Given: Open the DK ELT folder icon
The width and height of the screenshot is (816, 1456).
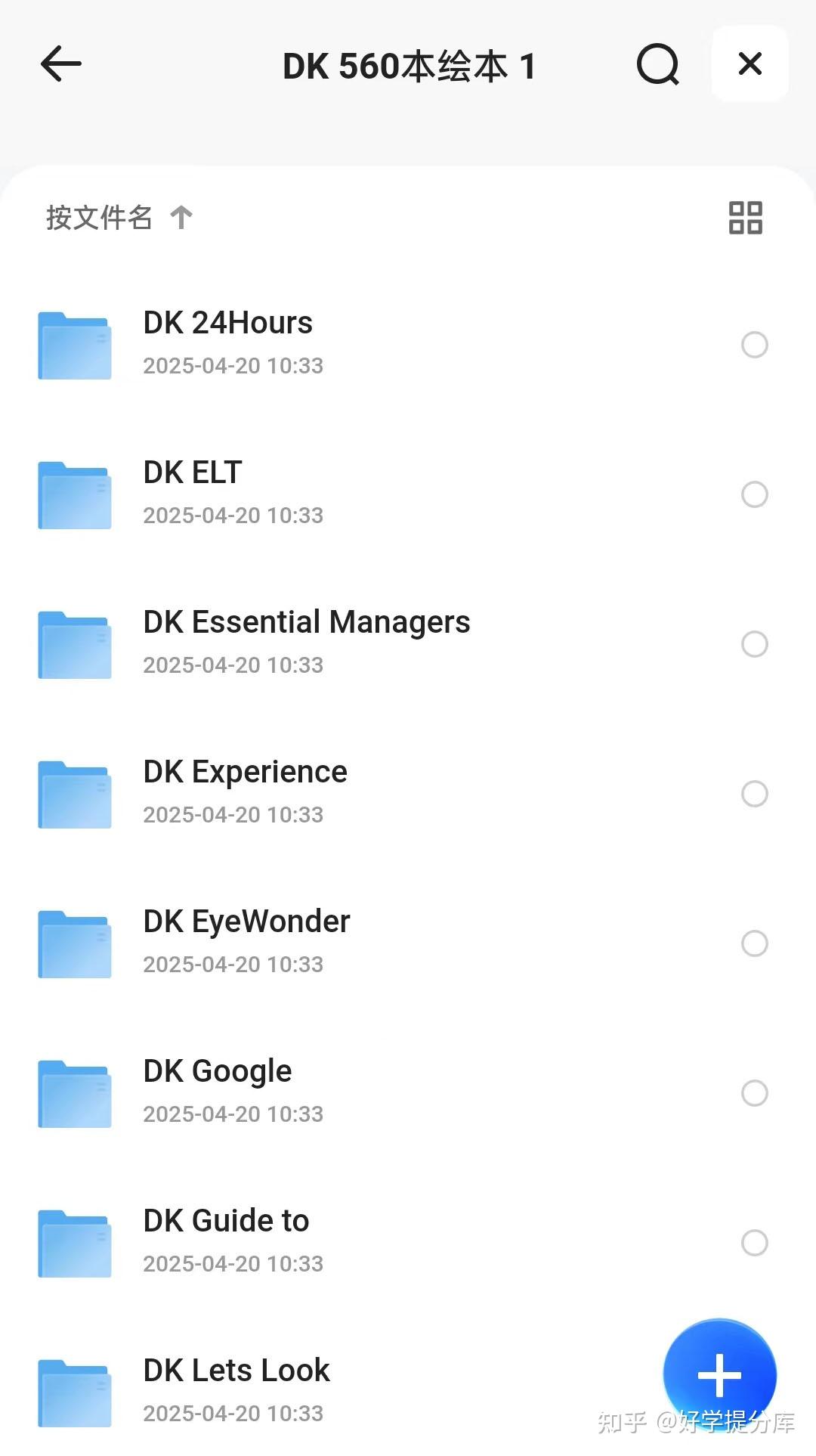Looking at the screenshot, I should [x=73, y=494].
